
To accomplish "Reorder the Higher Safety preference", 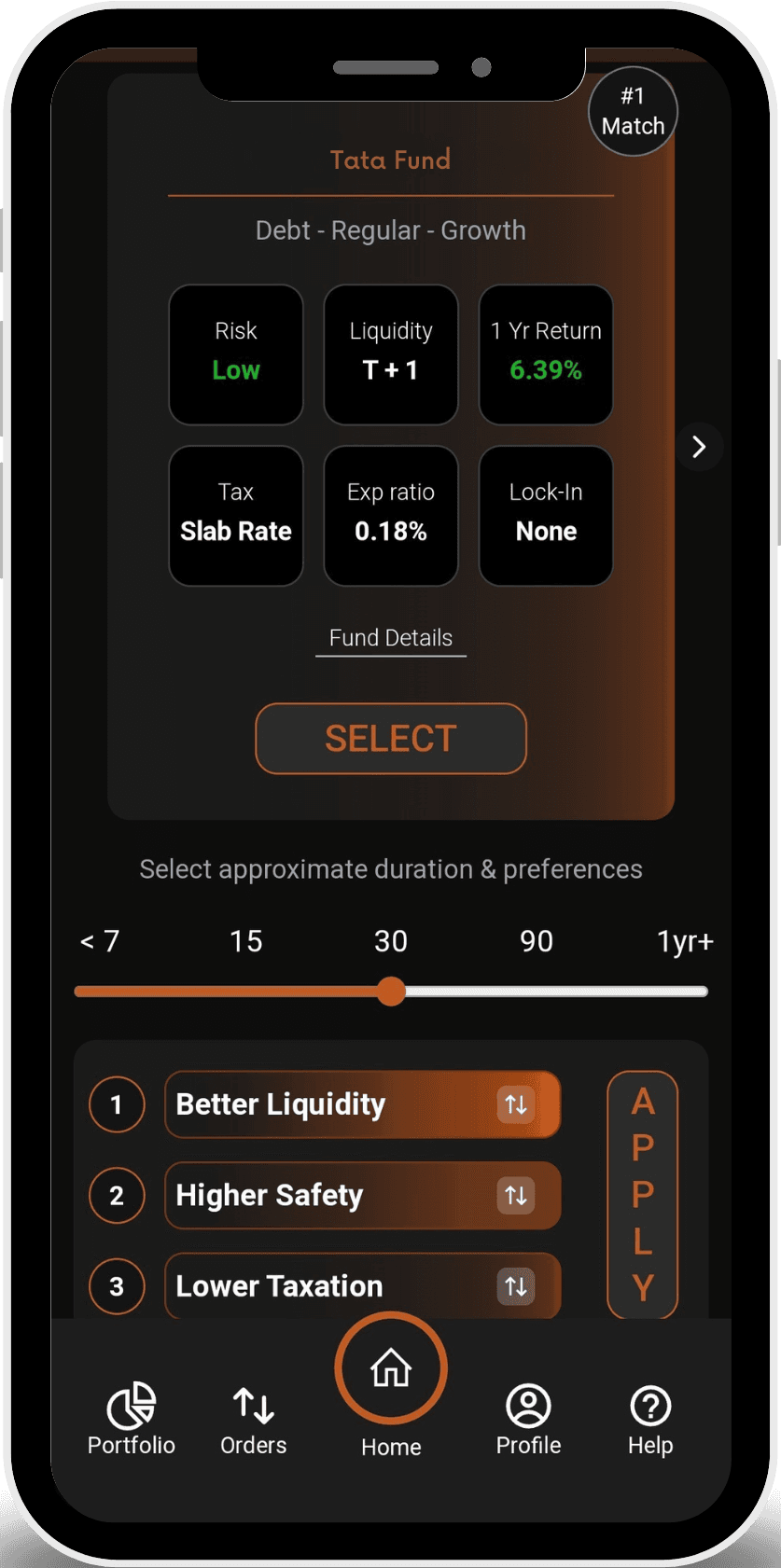I will pyautogui.click(x=516, y=1196).
